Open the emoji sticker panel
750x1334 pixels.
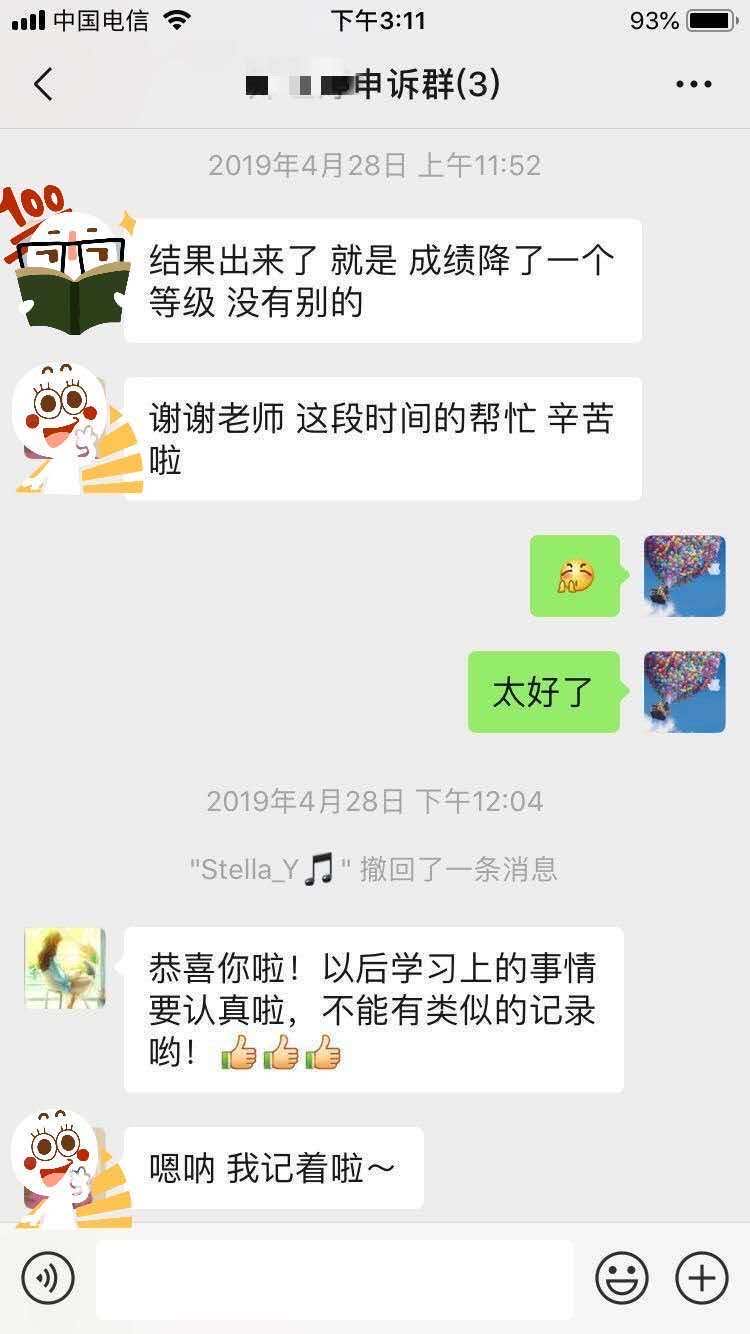tap(622, 1278)
